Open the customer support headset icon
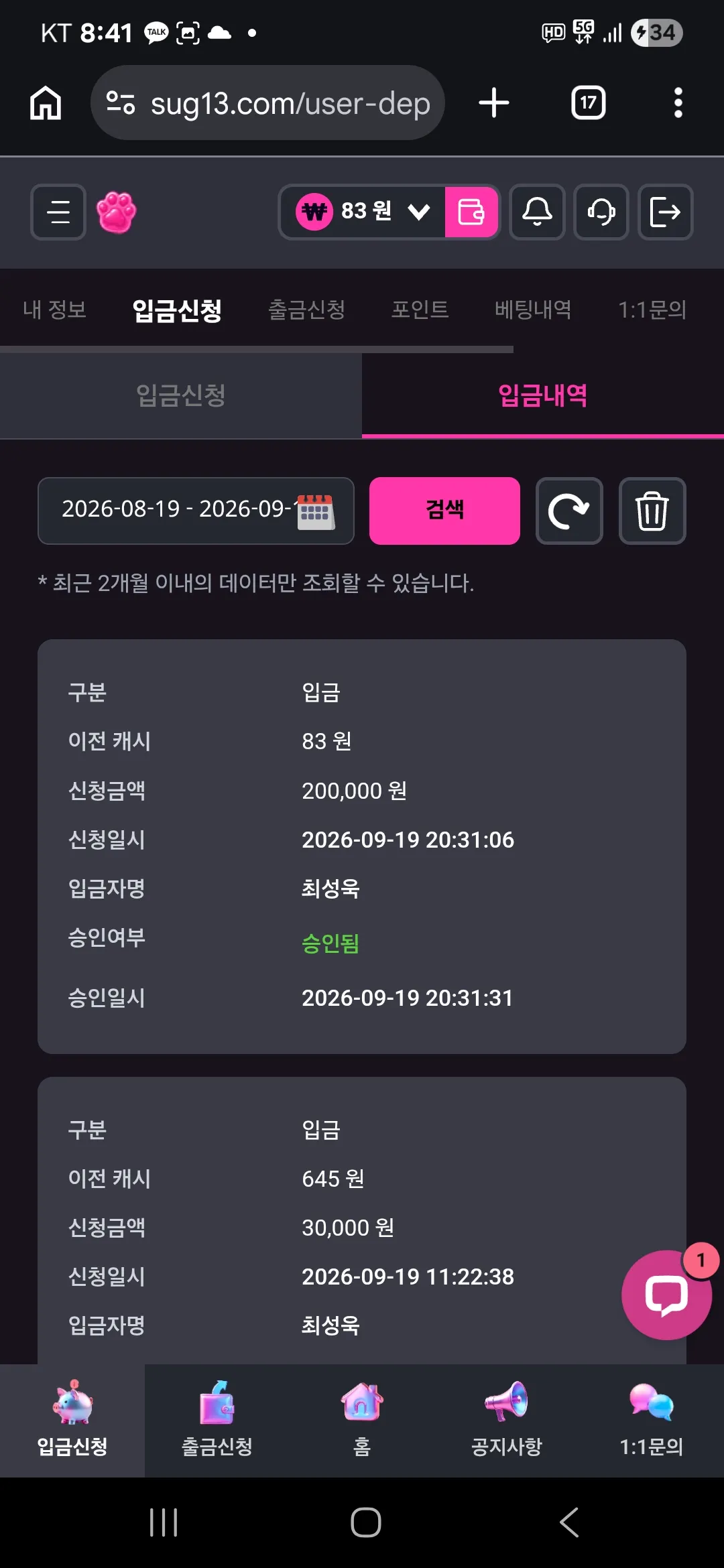The image size is (724, 1568). pyautogui.click(x=601, y=212)
